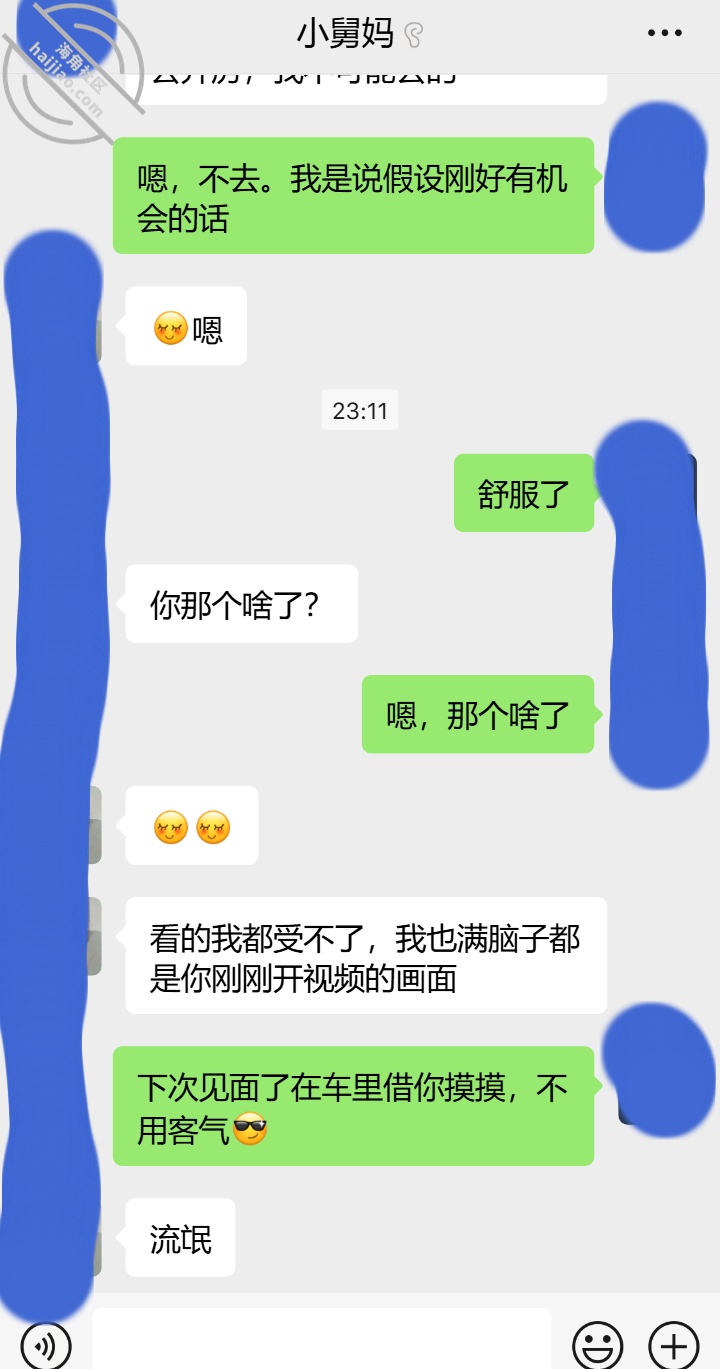Viewport: 720px width, 1369px height.
Task: Open the plus attachments menu
Action: coord(674,1343)
